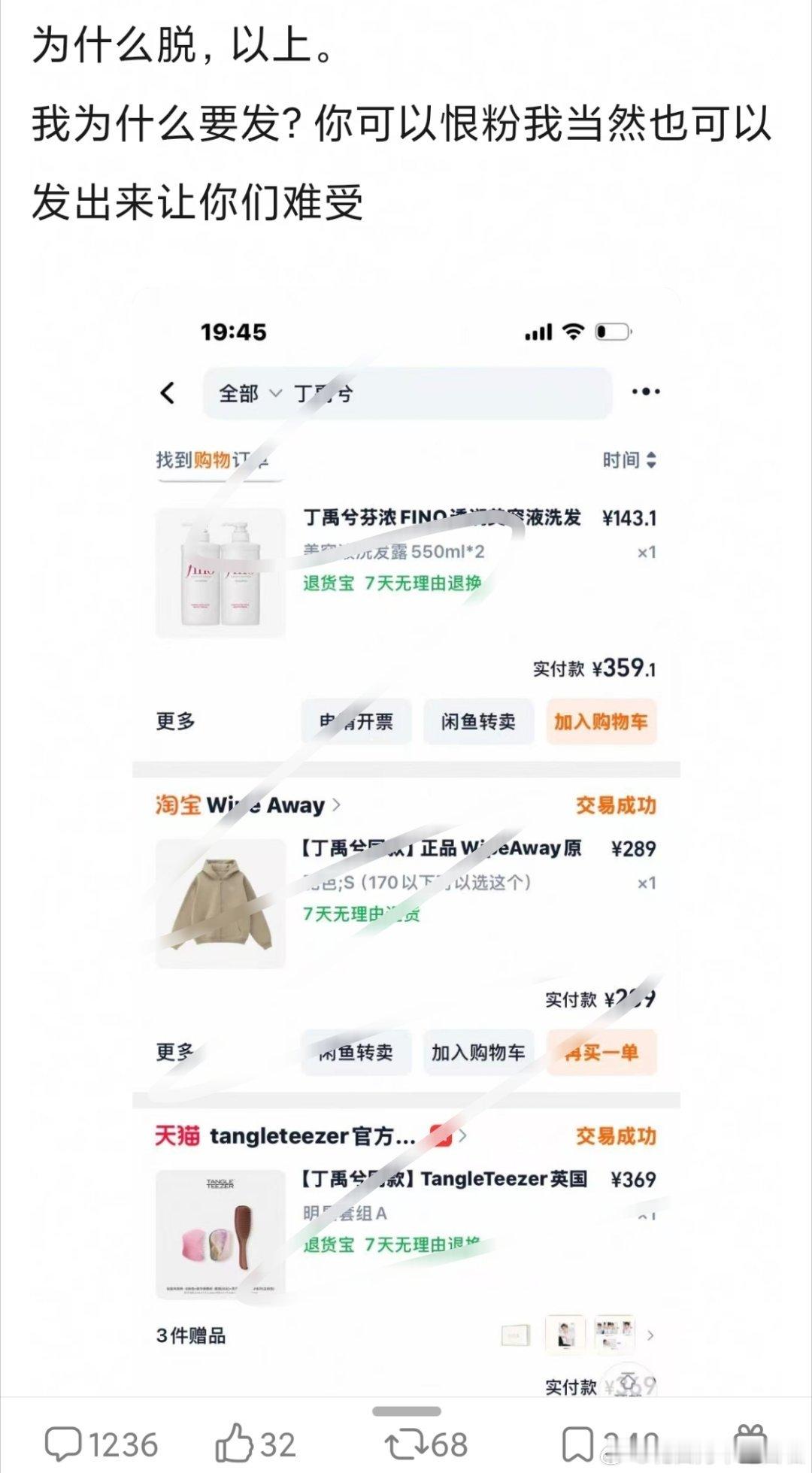
Task: Open the attached order screenshot image
Action: pos(406,842)
